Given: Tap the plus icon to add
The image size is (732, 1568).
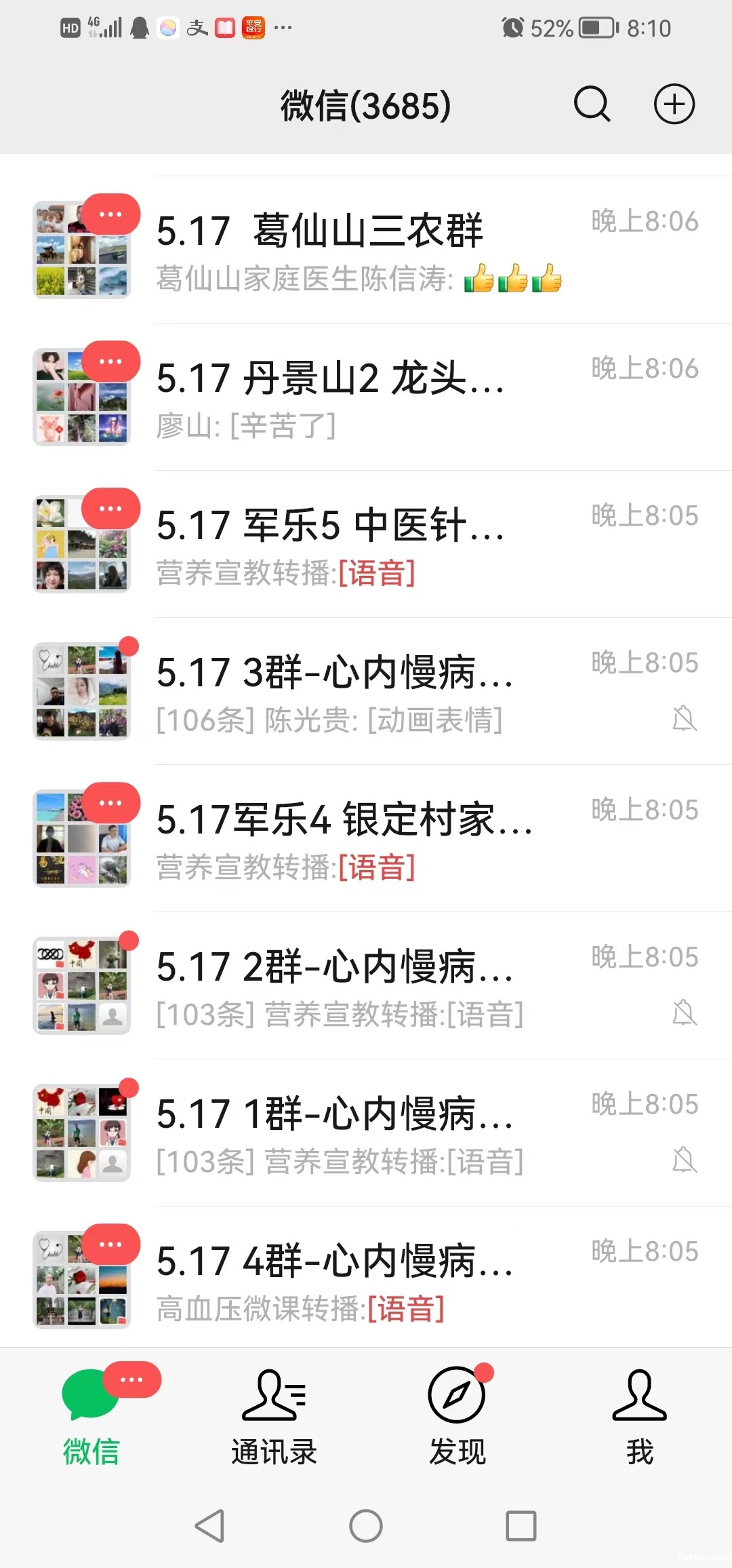Looking at the screenshot, I should tap(674, 104).
